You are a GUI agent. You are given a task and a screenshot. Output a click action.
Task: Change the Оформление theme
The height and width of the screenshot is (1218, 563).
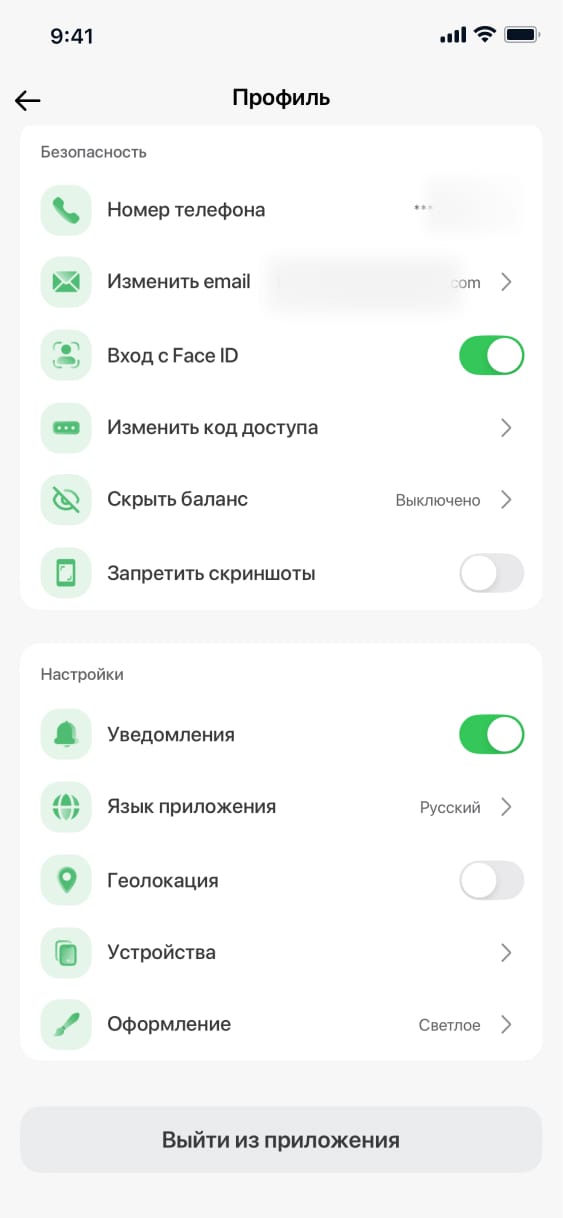[281, 1025]
